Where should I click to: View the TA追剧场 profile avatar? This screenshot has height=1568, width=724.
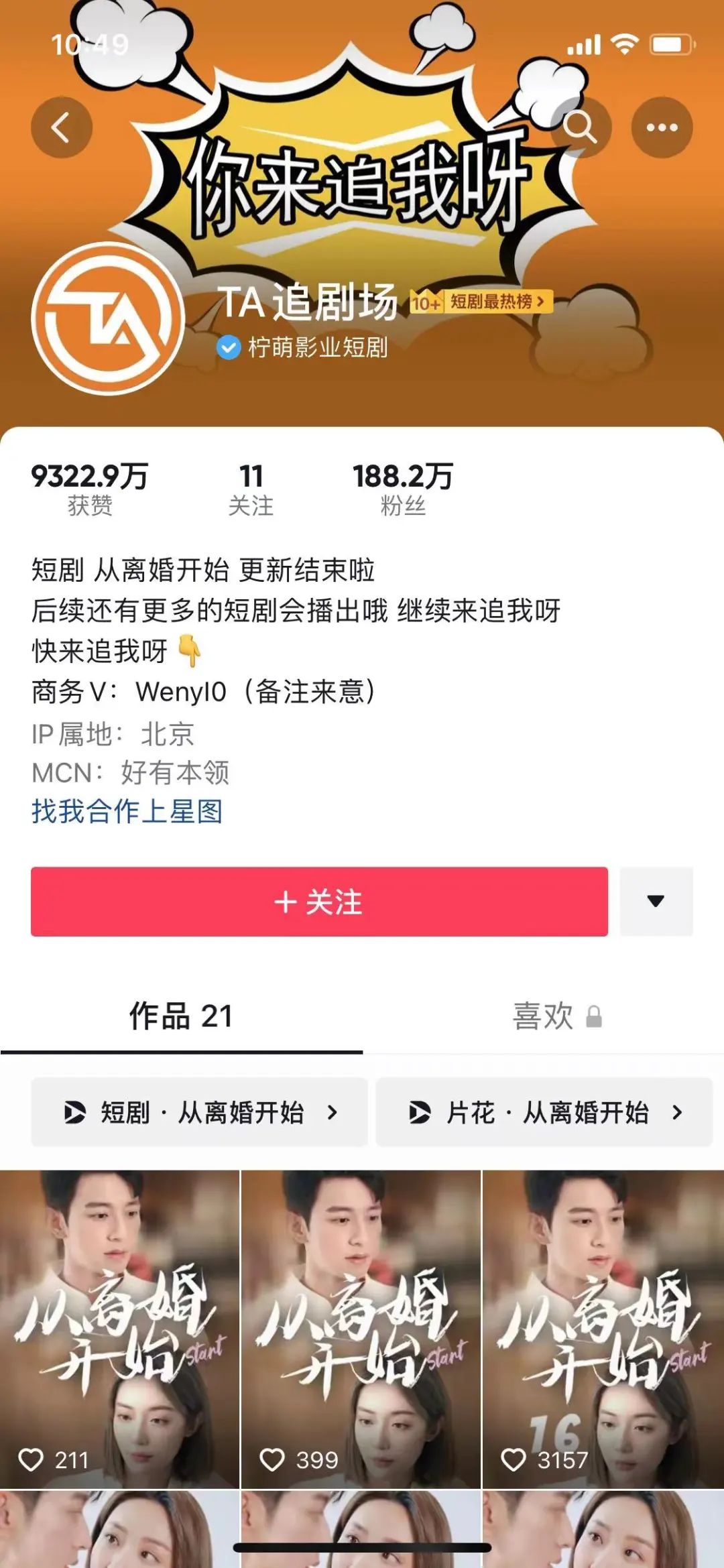tap(108, 318)
